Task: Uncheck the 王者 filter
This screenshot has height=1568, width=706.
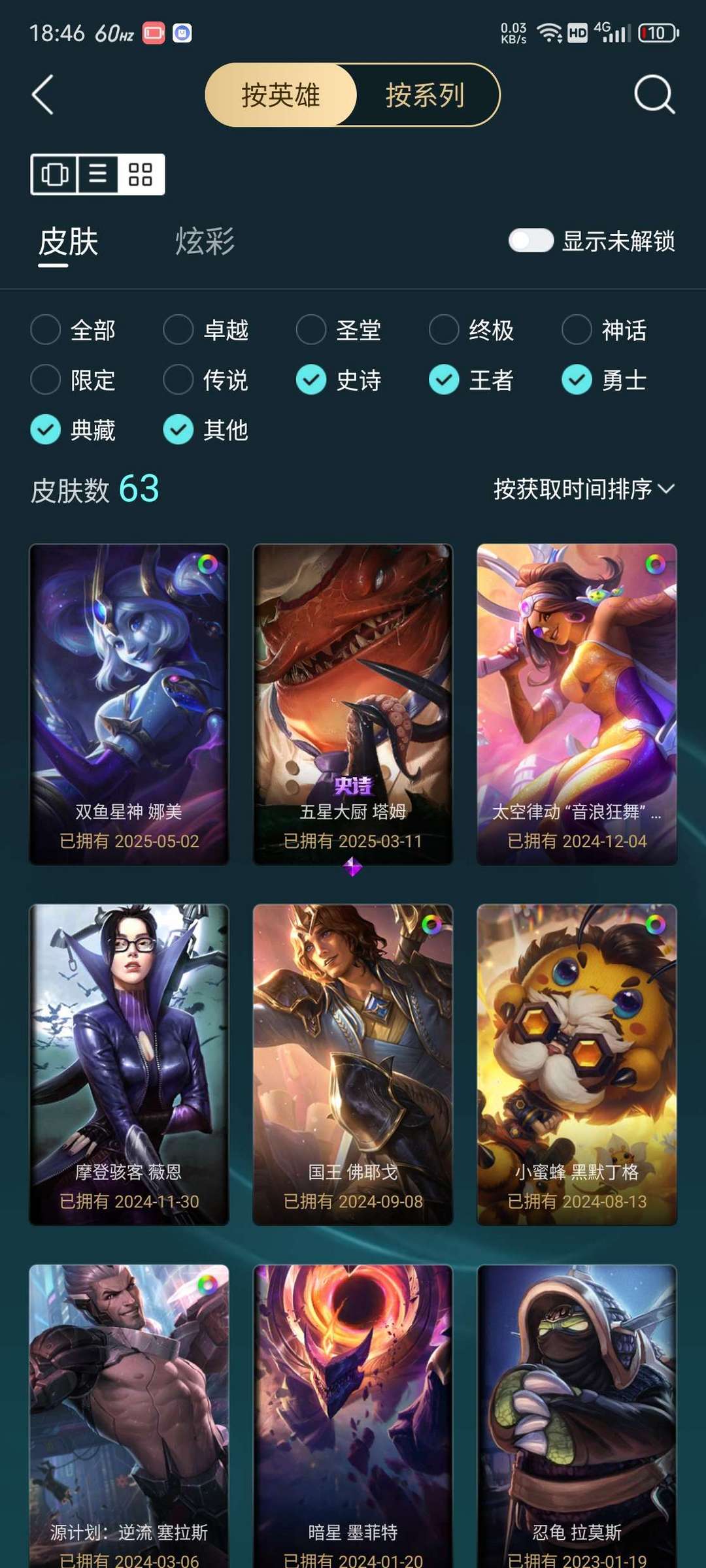Action: pos(444,380)
